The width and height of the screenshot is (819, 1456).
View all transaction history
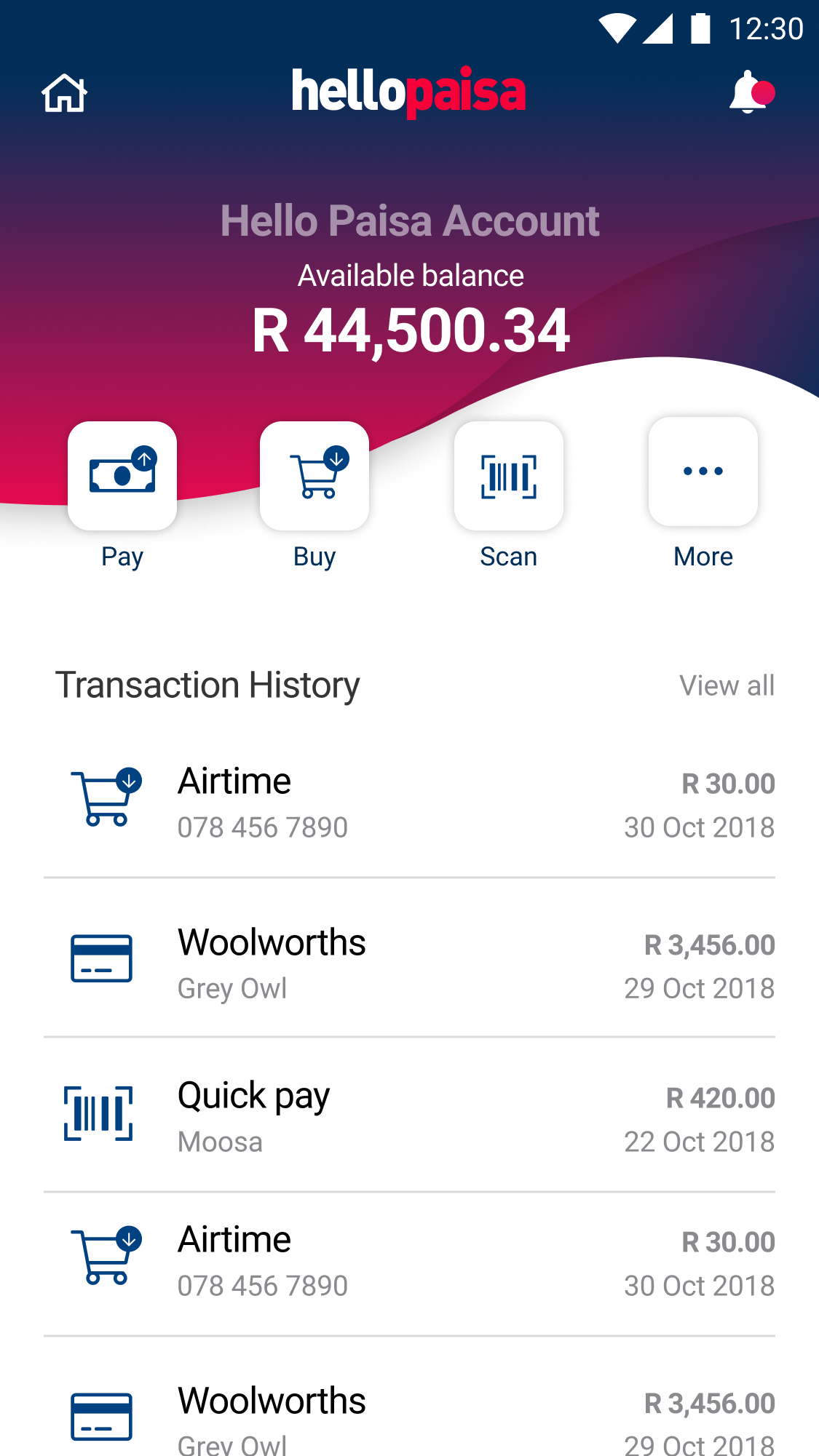726,685
